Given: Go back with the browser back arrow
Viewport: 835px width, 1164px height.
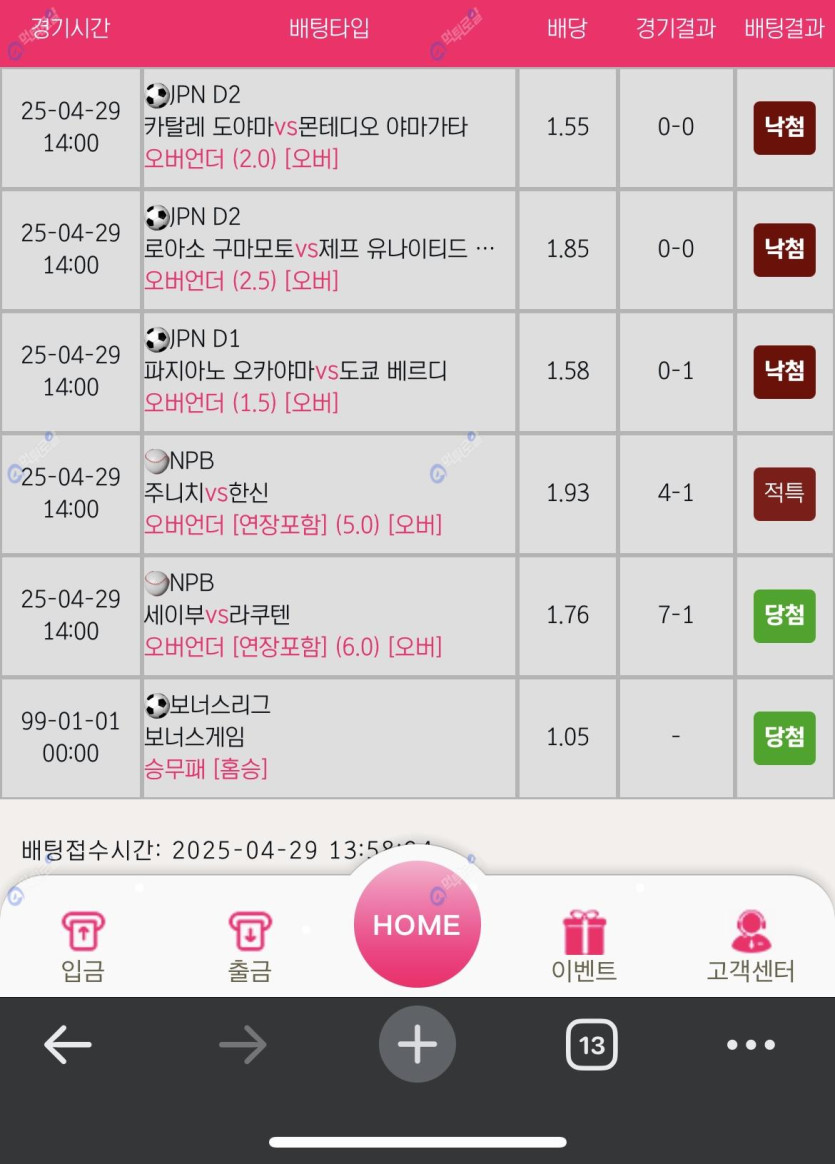Looking at the screenshot, I should pos(68,1045).
